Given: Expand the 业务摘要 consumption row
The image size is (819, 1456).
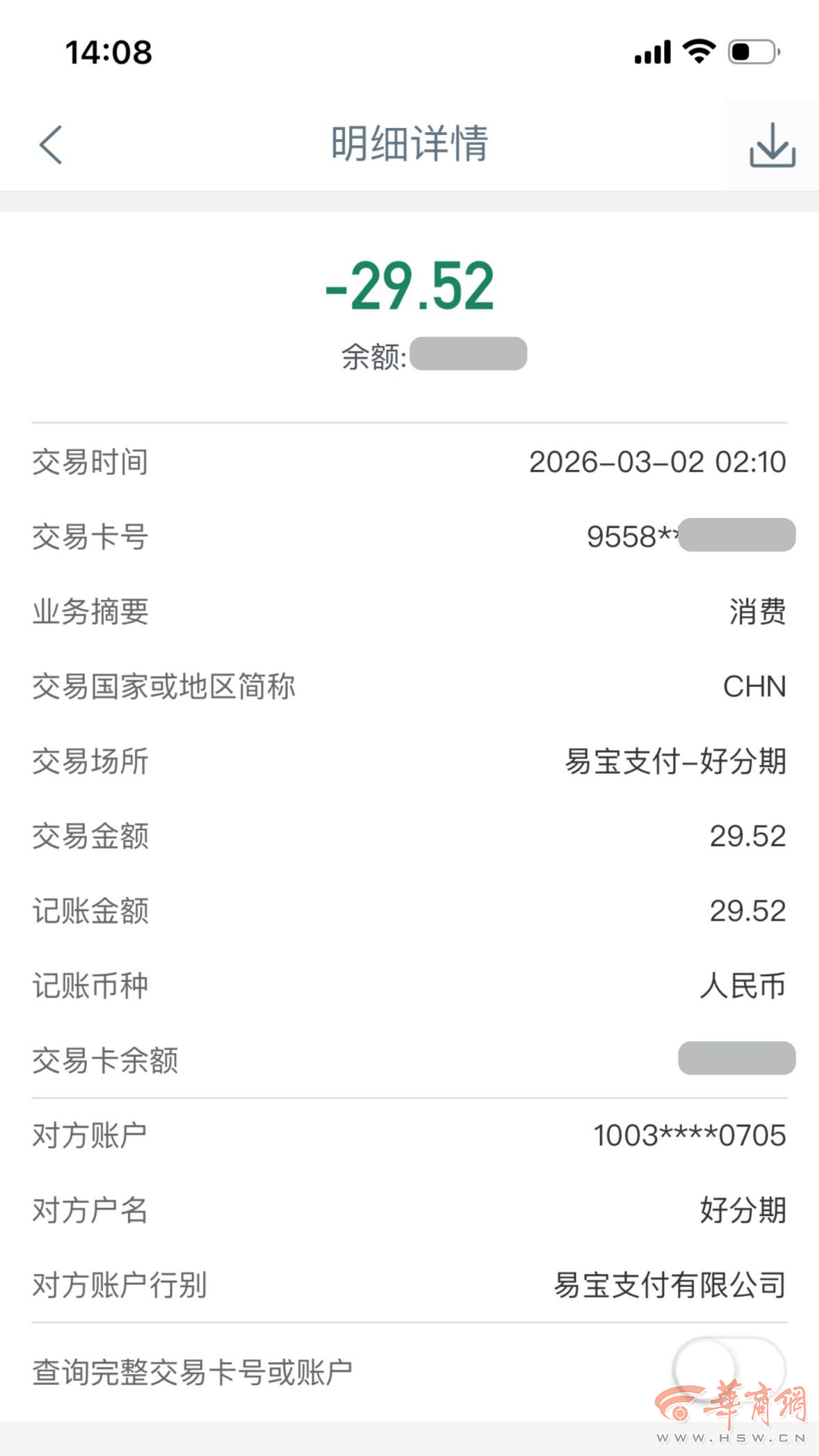Looking at the screenshot, I should 410,611.
